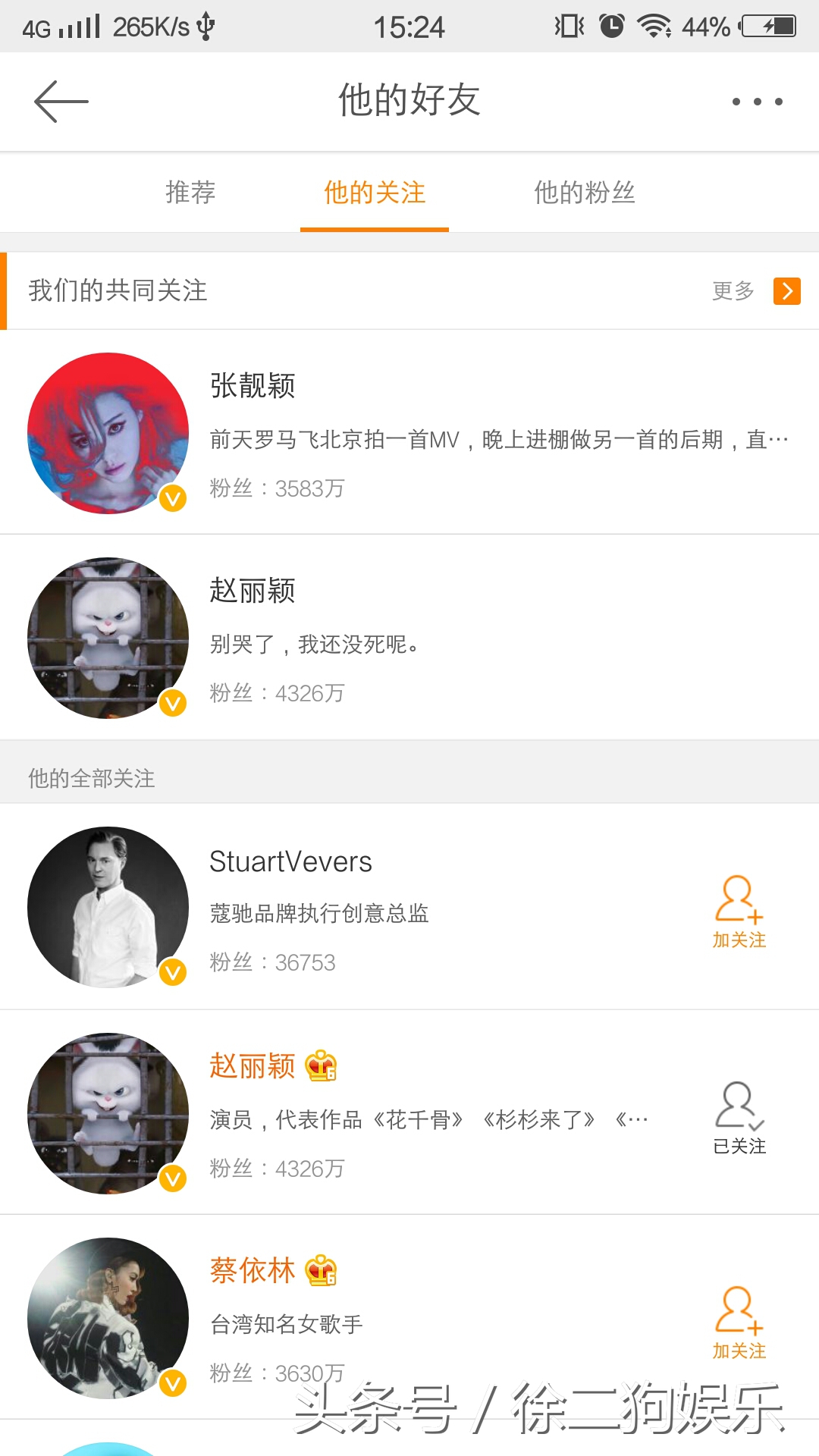The height and width of the screenshot is (1456, 819).
Task: Select the 他的关注 tab
Action: tap(374, 193)
